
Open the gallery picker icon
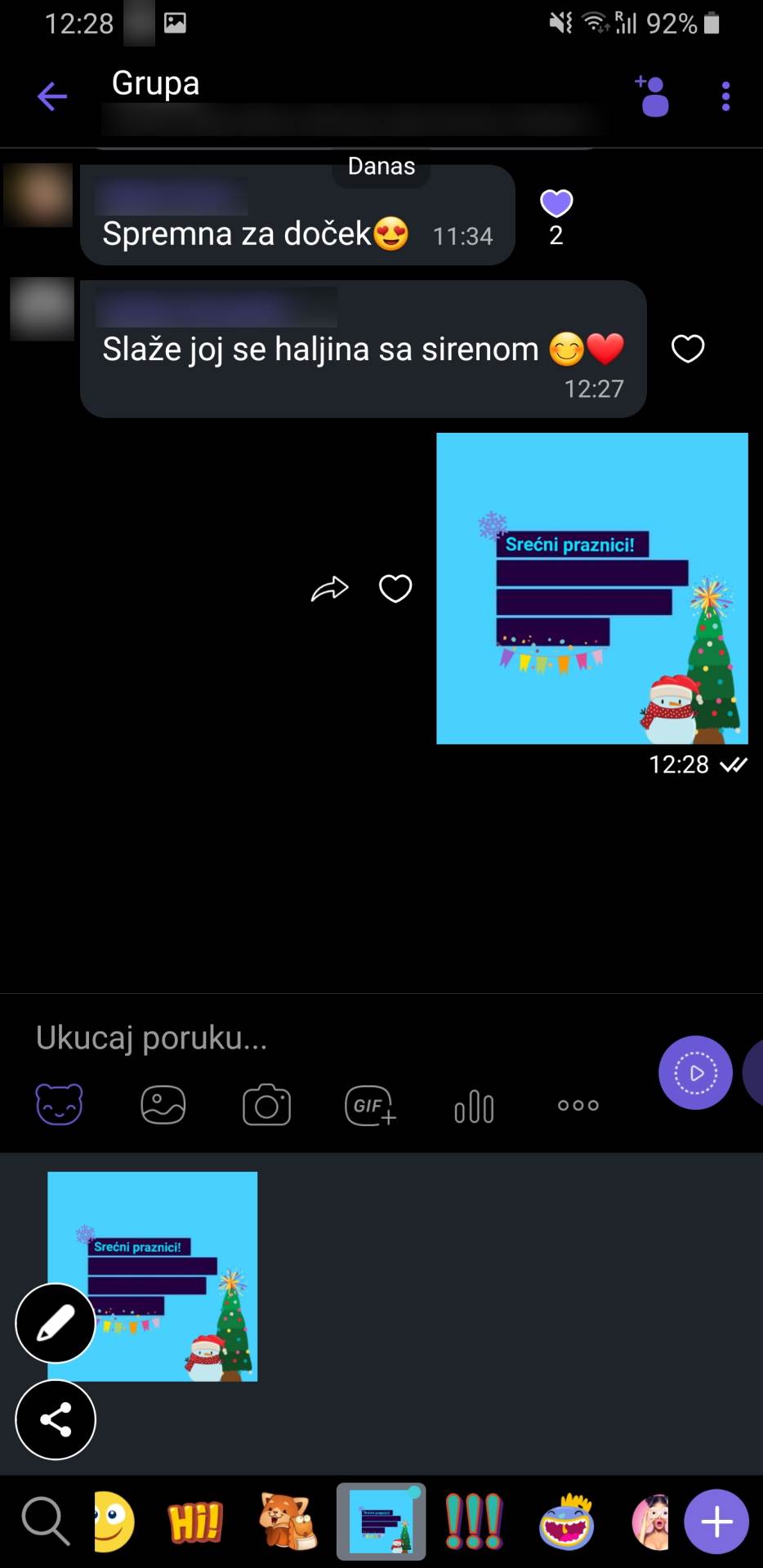[x=163, y=1106]
